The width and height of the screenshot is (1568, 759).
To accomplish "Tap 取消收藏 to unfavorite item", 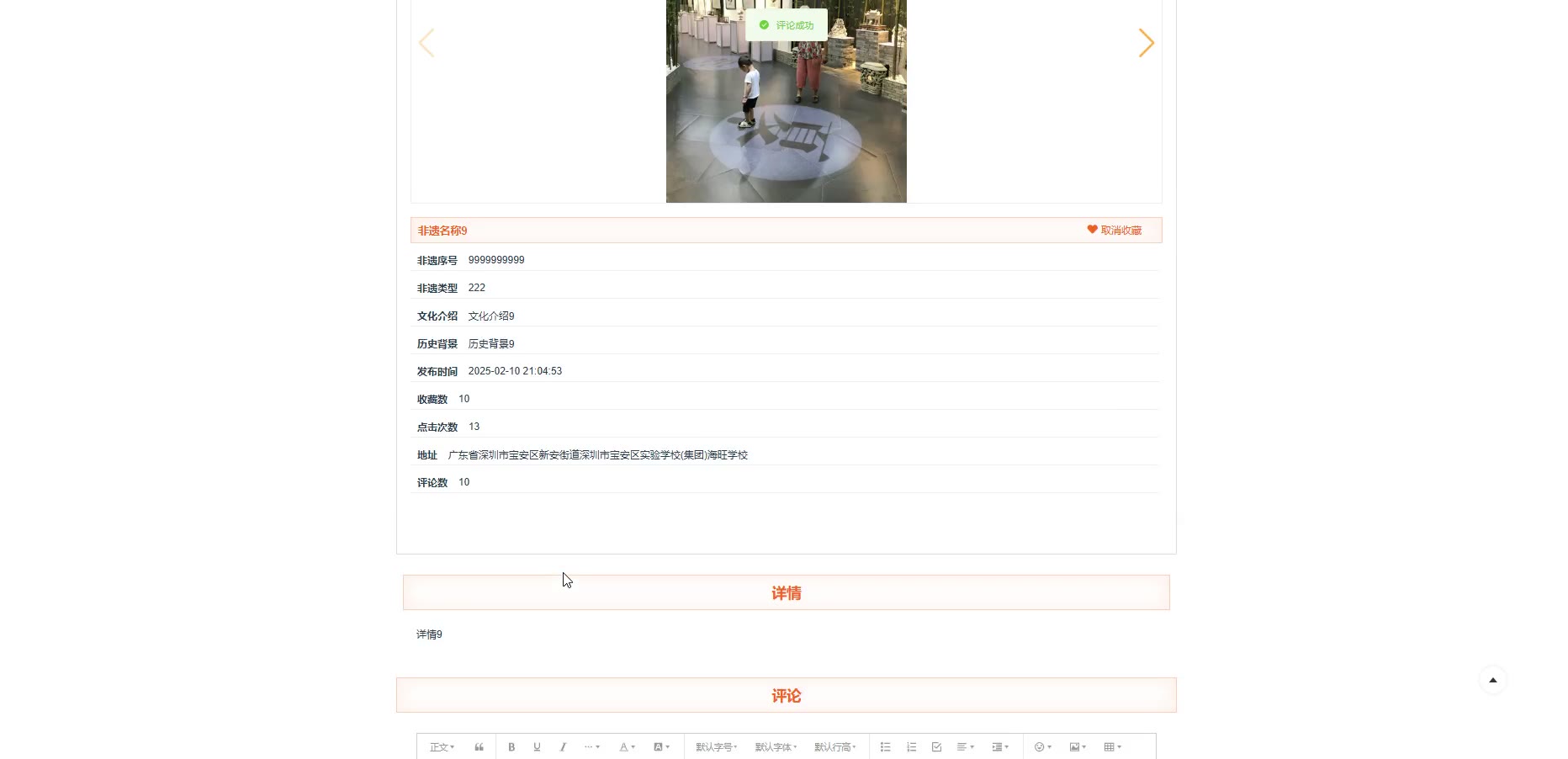I will (x=1114, y=231).
